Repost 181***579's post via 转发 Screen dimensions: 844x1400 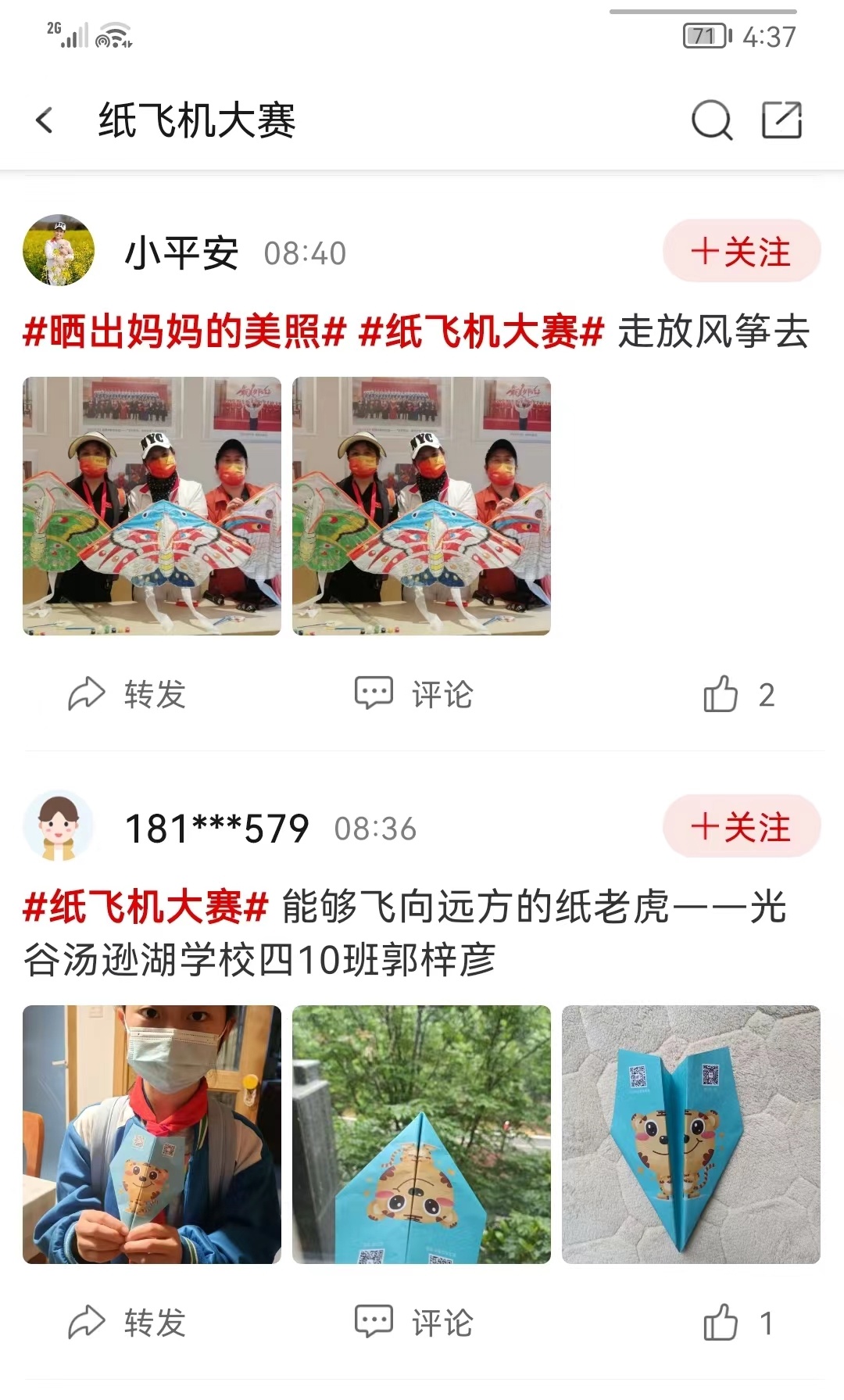tap(127, 1323)
